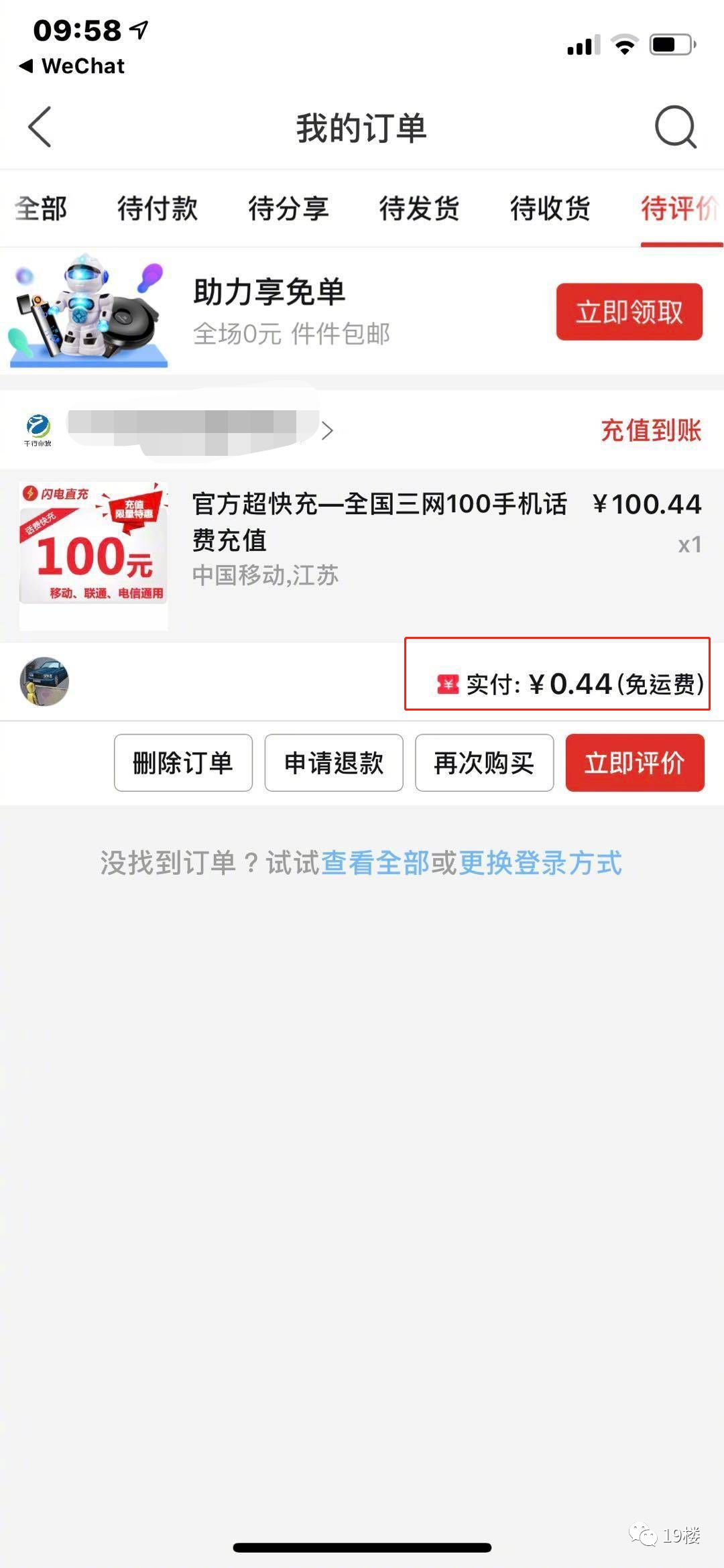Screen dimensions: 724x1568
Task: Switch to the 待发货 tab
Action: [x=418, y=209]
